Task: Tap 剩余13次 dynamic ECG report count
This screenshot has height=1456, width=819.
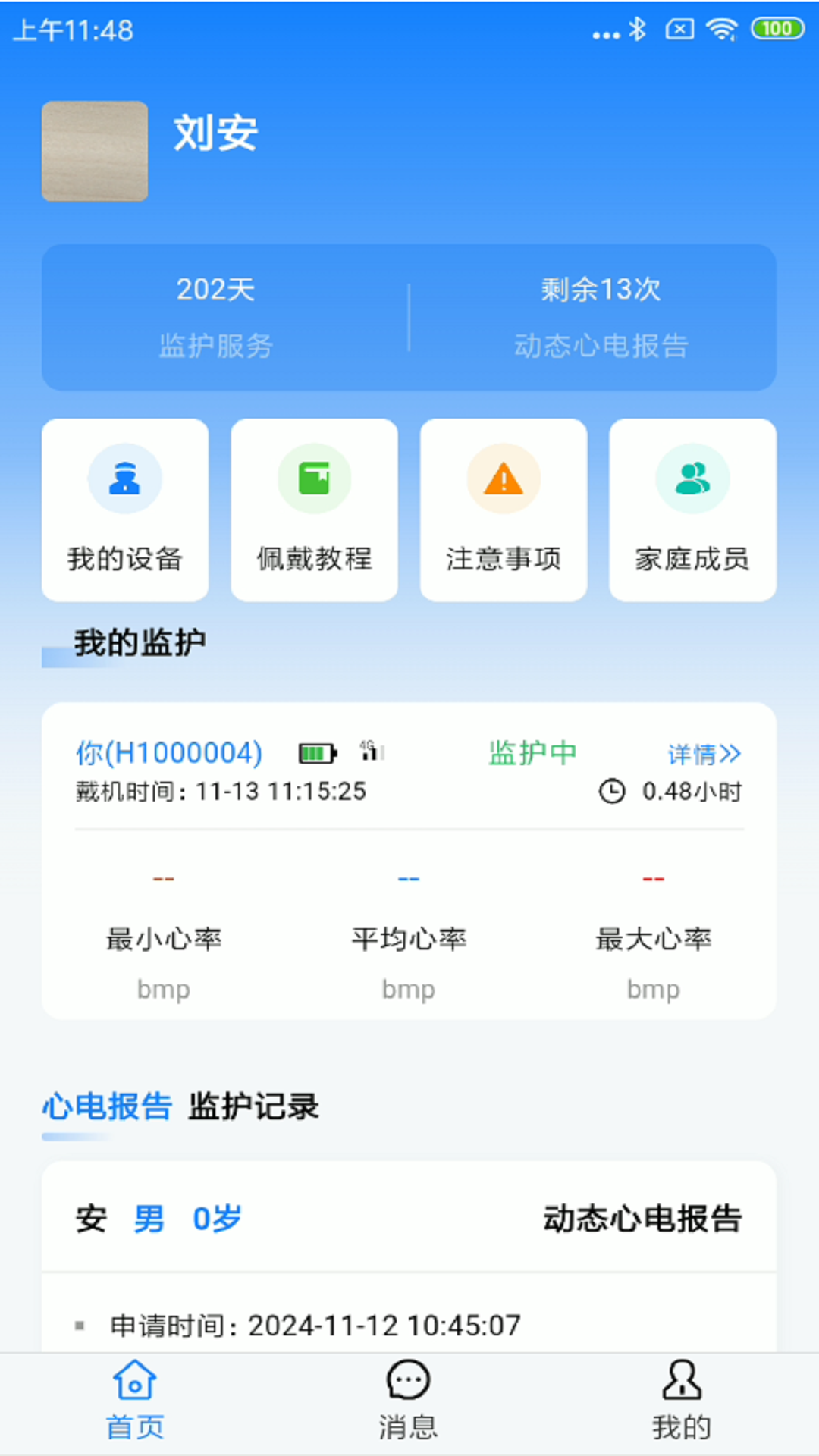Action: (x=601, y=290)
